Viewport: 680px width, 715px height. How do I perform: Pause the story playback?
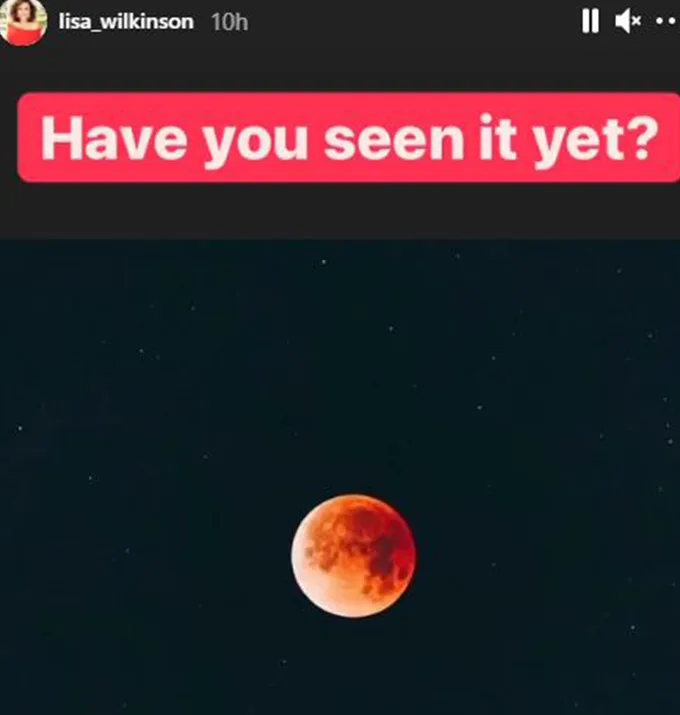coord(590,21)
